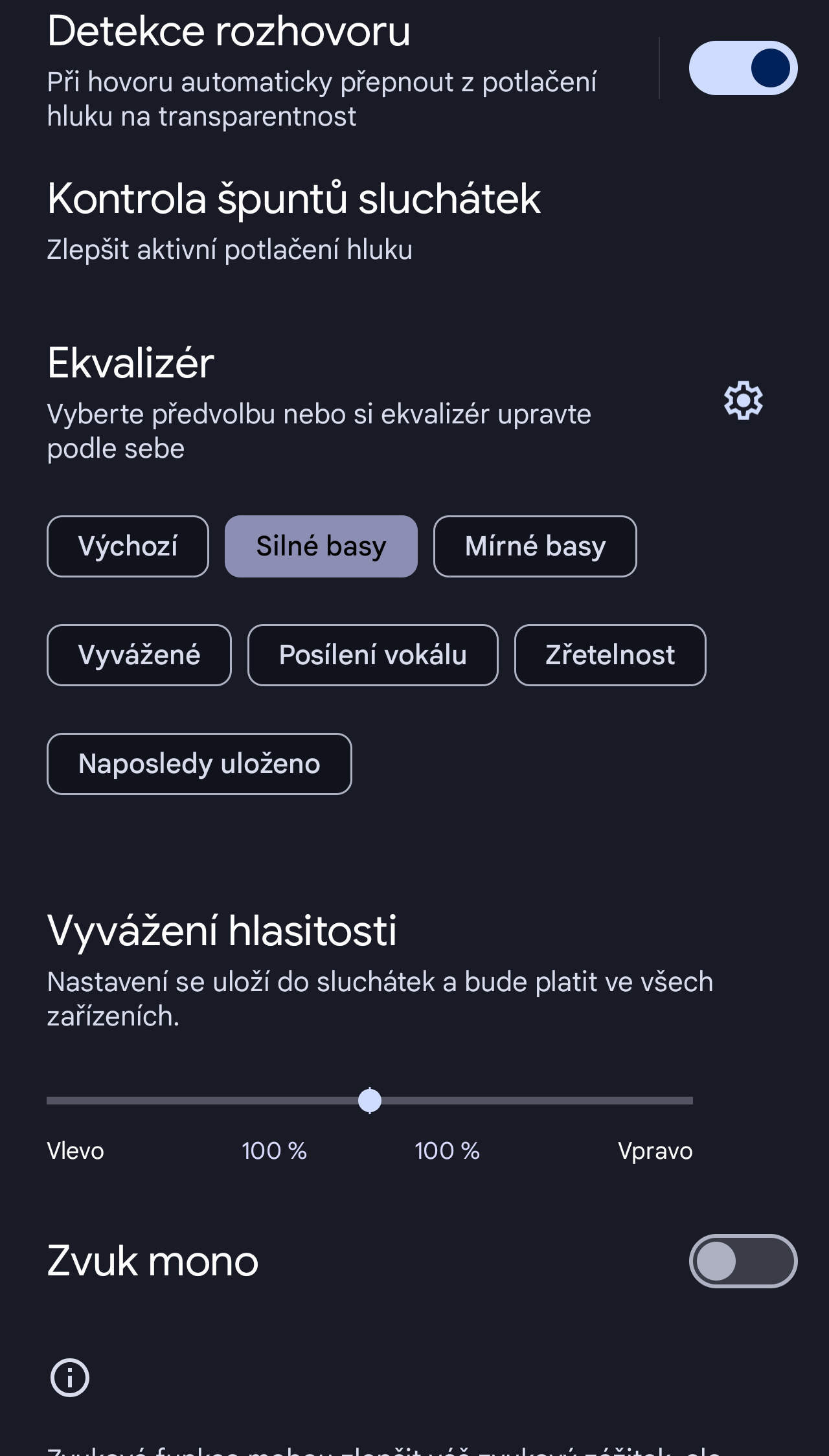829x1456 pixels.
Task: Select the Mírné basy preset
Action: pos(535,546)
